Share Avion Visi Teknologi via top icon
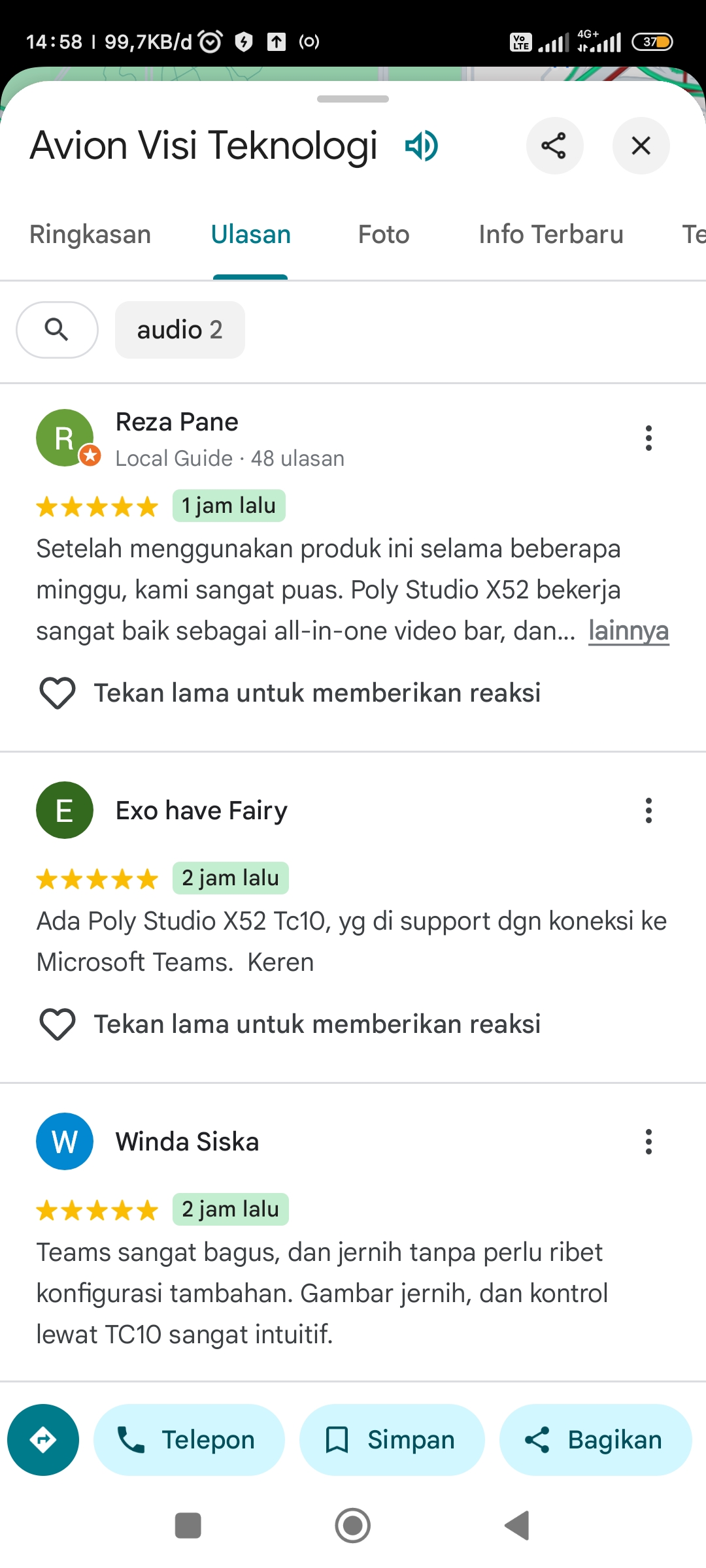Screen dimensions: 706x1568 (554, 145)
